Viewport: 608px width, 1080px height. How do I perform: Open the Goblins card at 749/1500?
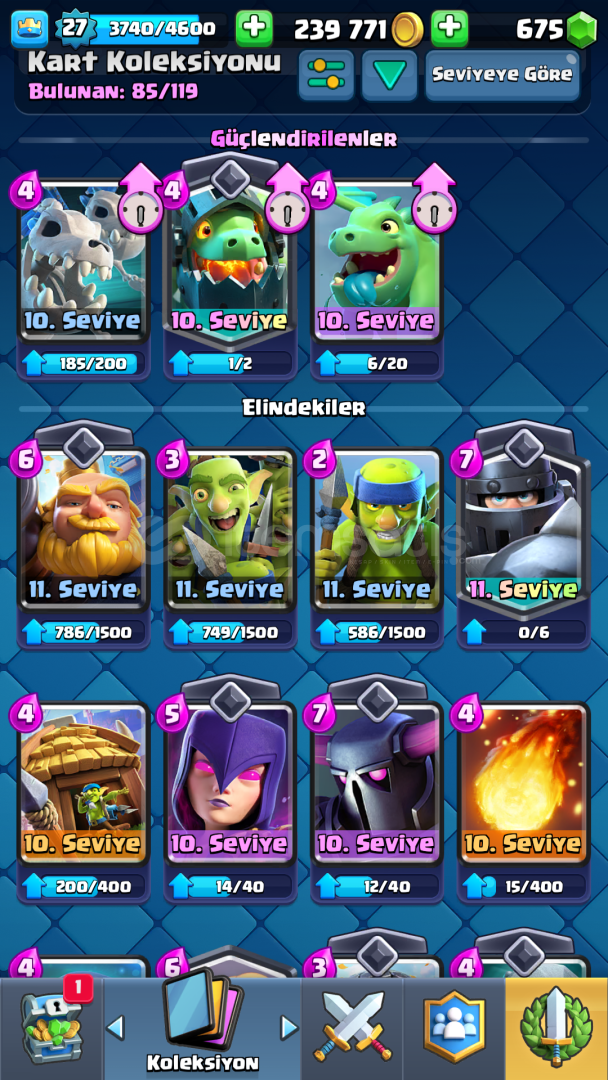[x=230, y=544]
